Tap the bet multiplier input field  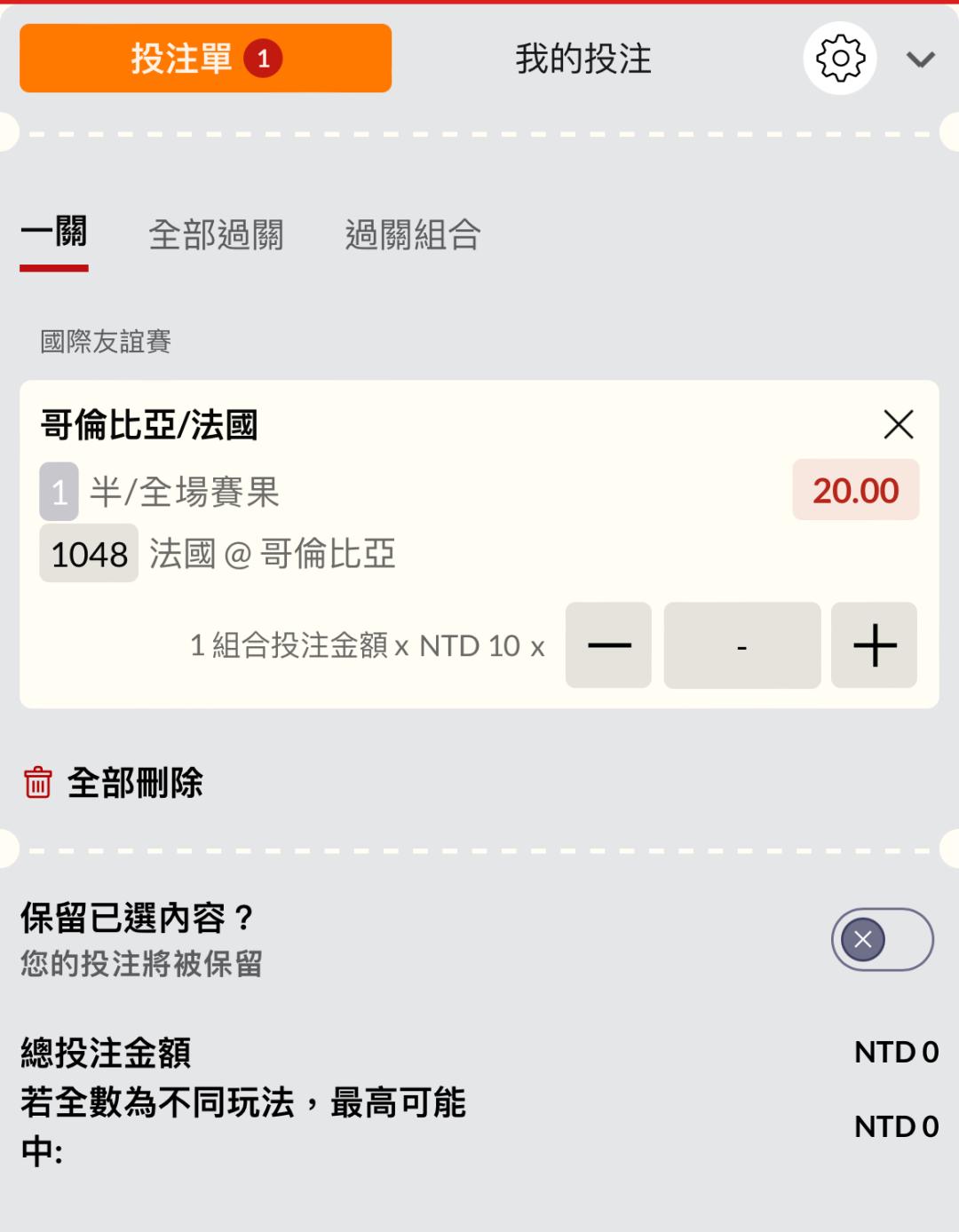tap(741, 645)
